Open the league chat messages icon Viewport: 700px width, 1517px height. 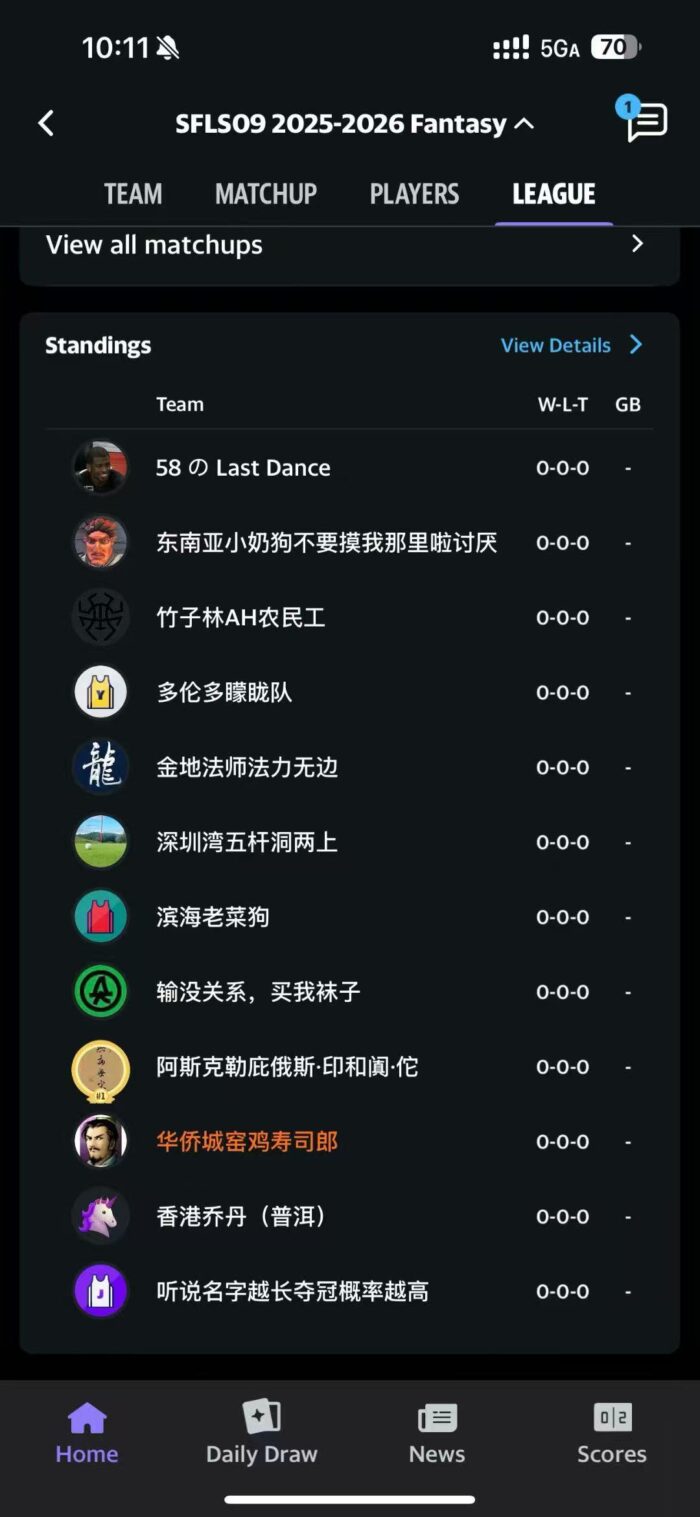[646, 122]
